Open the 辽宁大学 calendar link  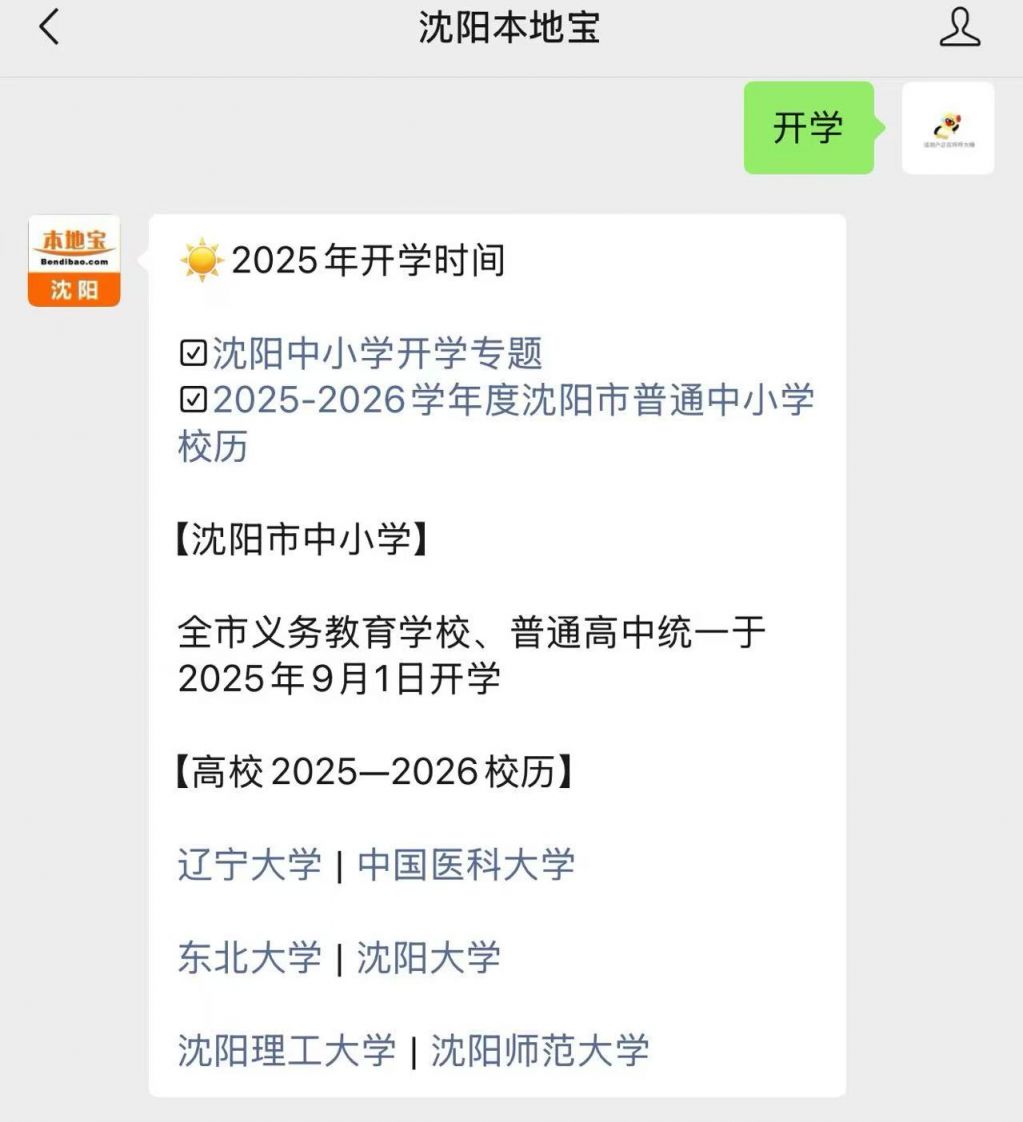pos(249,864)
